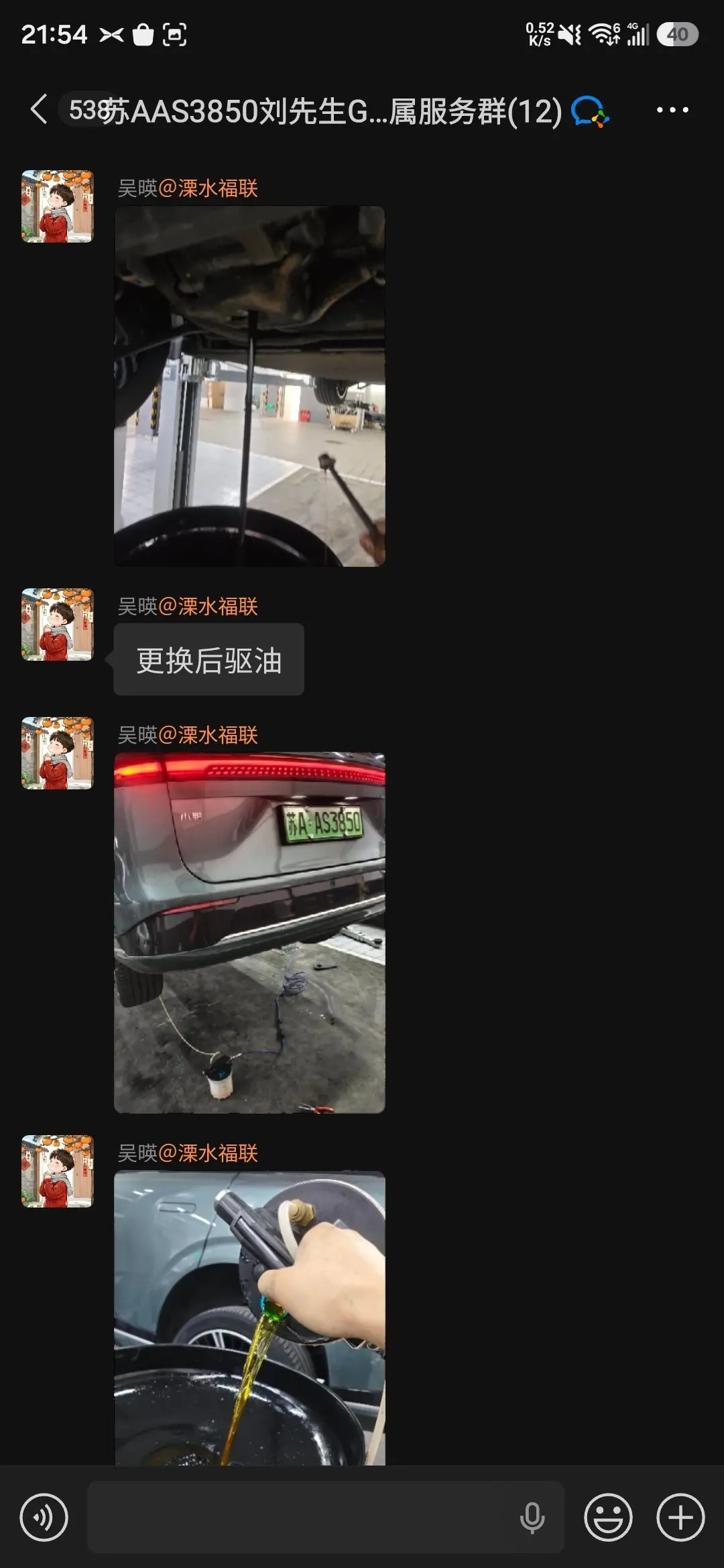Open the chat bubble icon beside the title

590,111
